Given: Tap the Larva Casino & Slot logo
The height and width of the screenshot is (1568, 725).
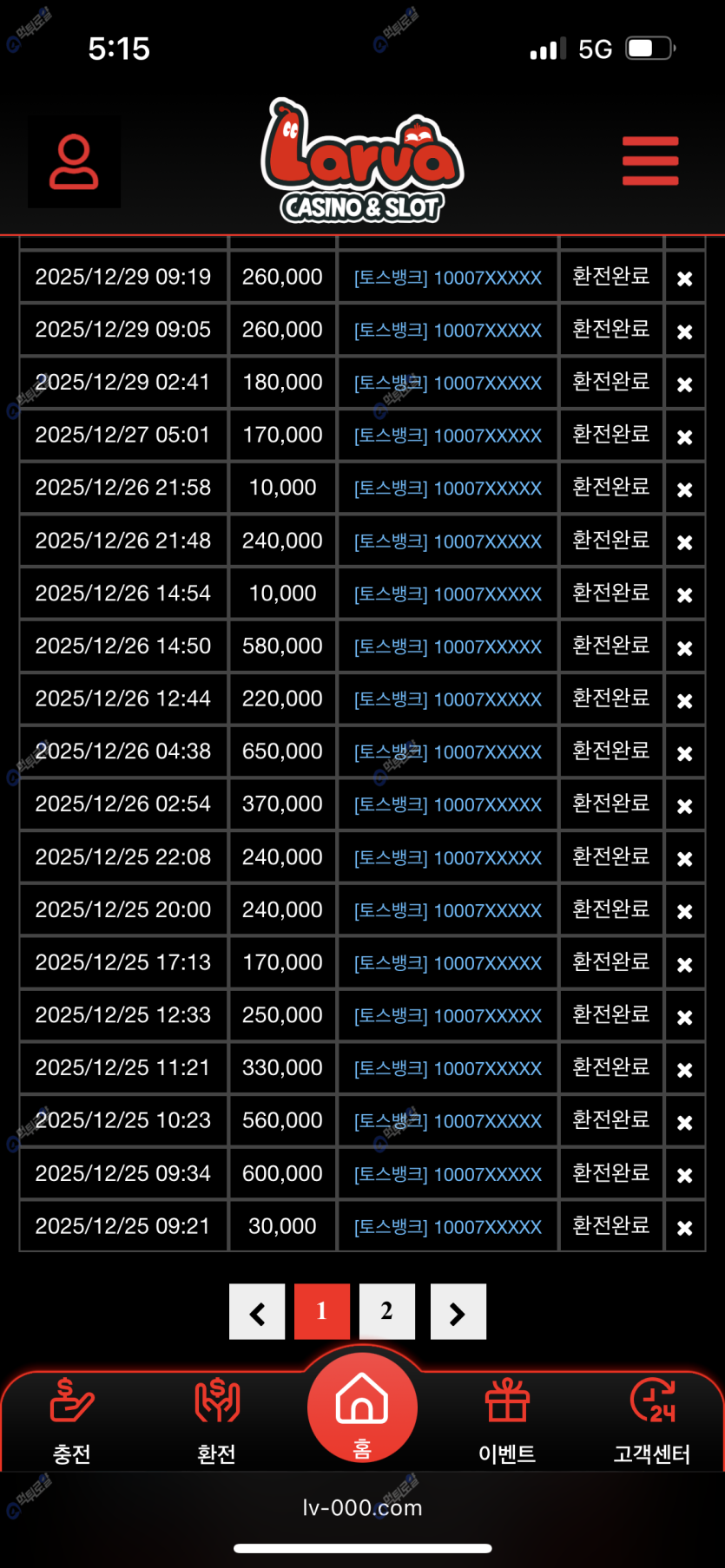Looking at the screenshot, I should click(362, 161).
